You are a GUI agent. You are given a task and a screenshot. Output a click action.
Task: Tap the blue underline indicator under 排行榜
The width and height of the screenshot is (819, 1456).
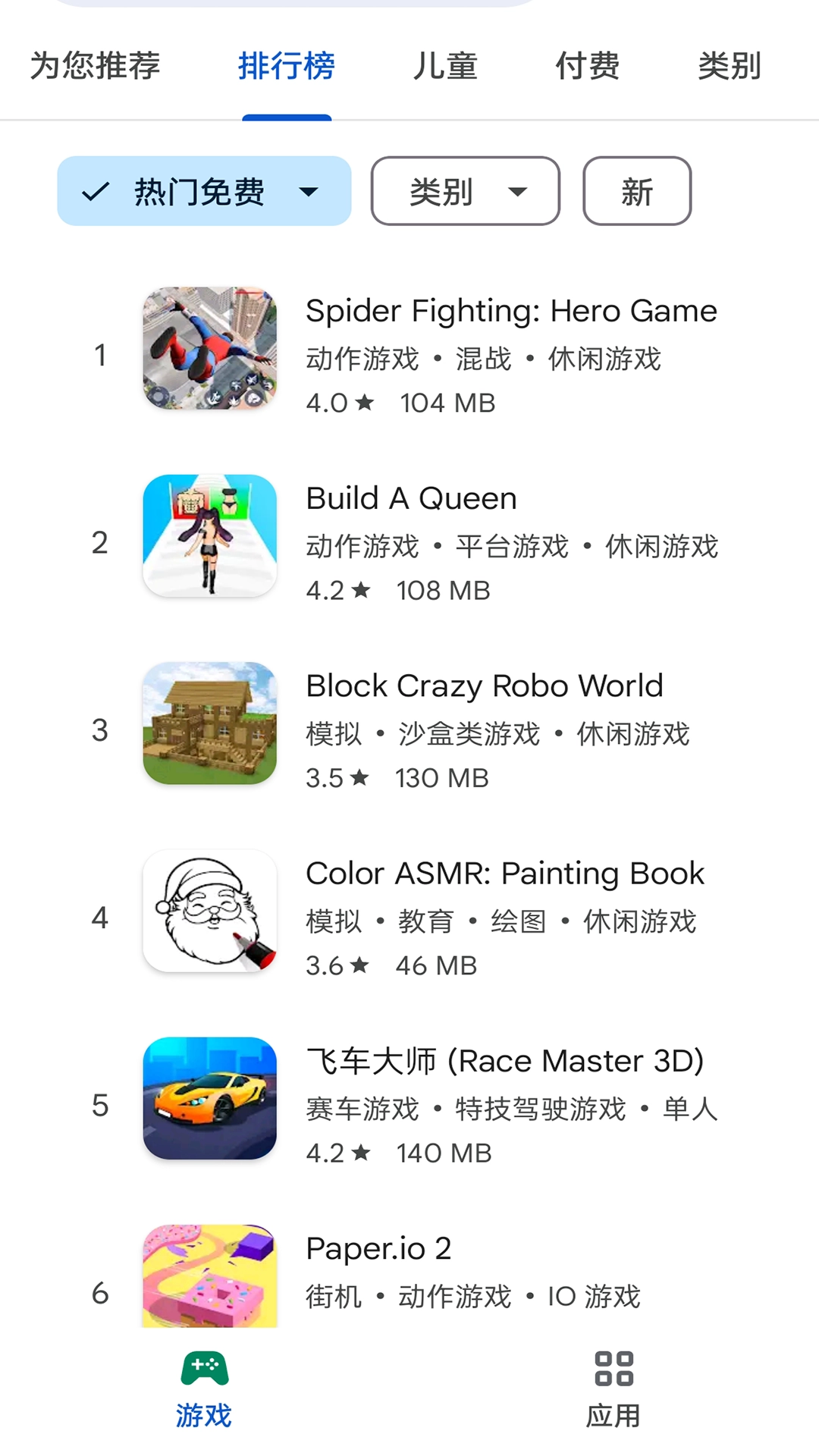coord(287,116)
